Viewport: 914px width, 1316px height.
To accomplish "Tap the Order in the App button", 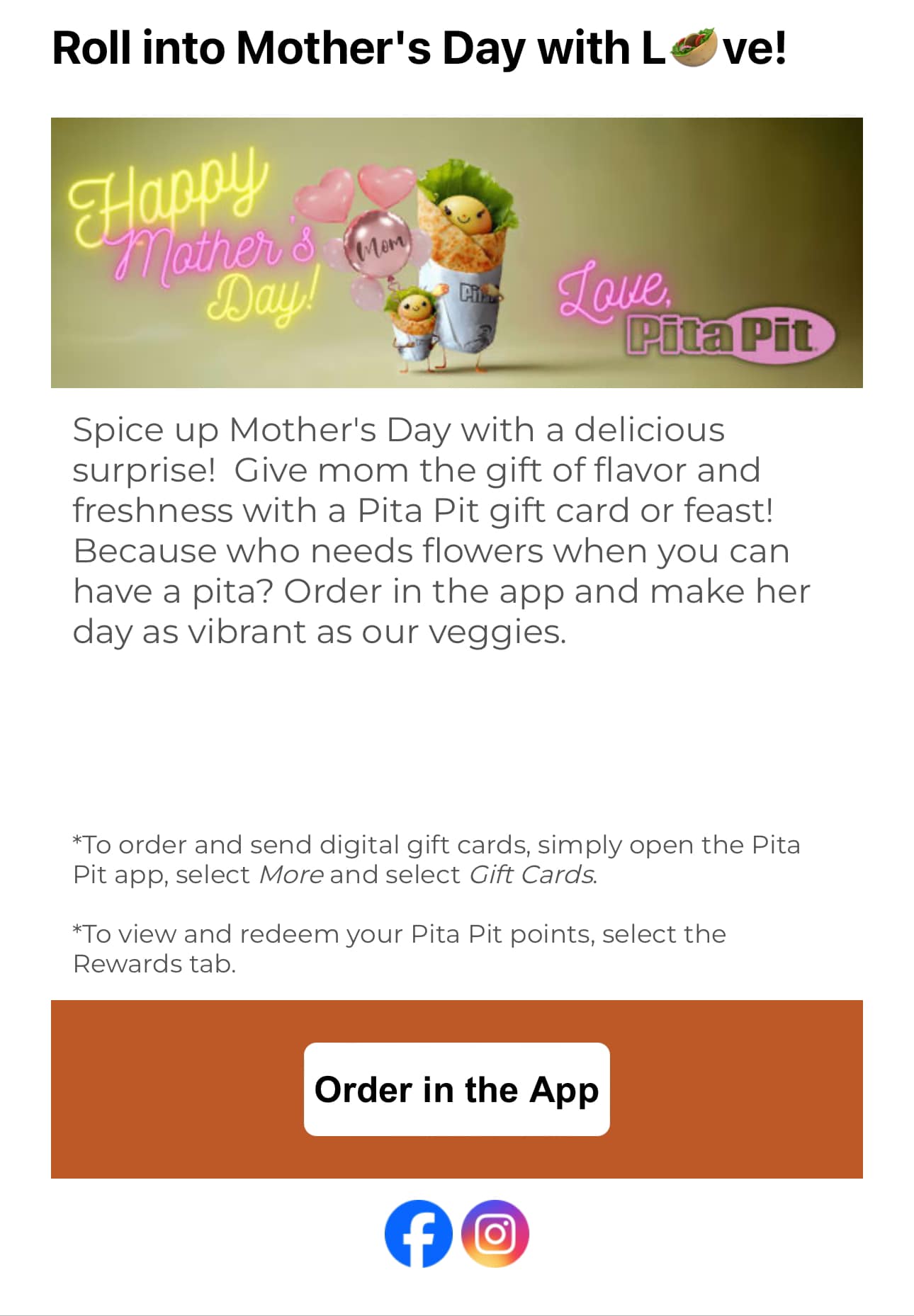I will pos(456,1089).
